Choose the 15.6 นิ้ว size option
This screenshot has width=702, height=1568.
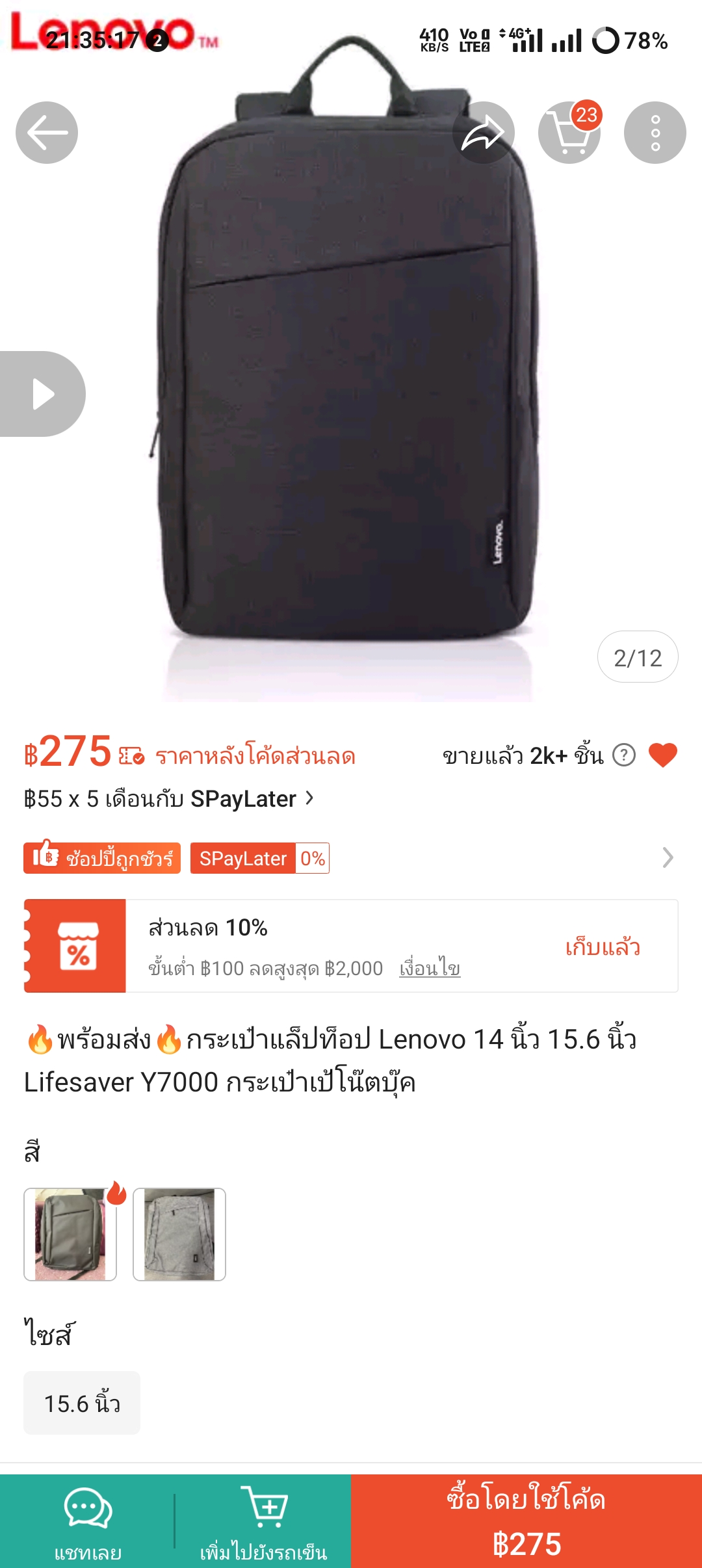point(82,1404)
